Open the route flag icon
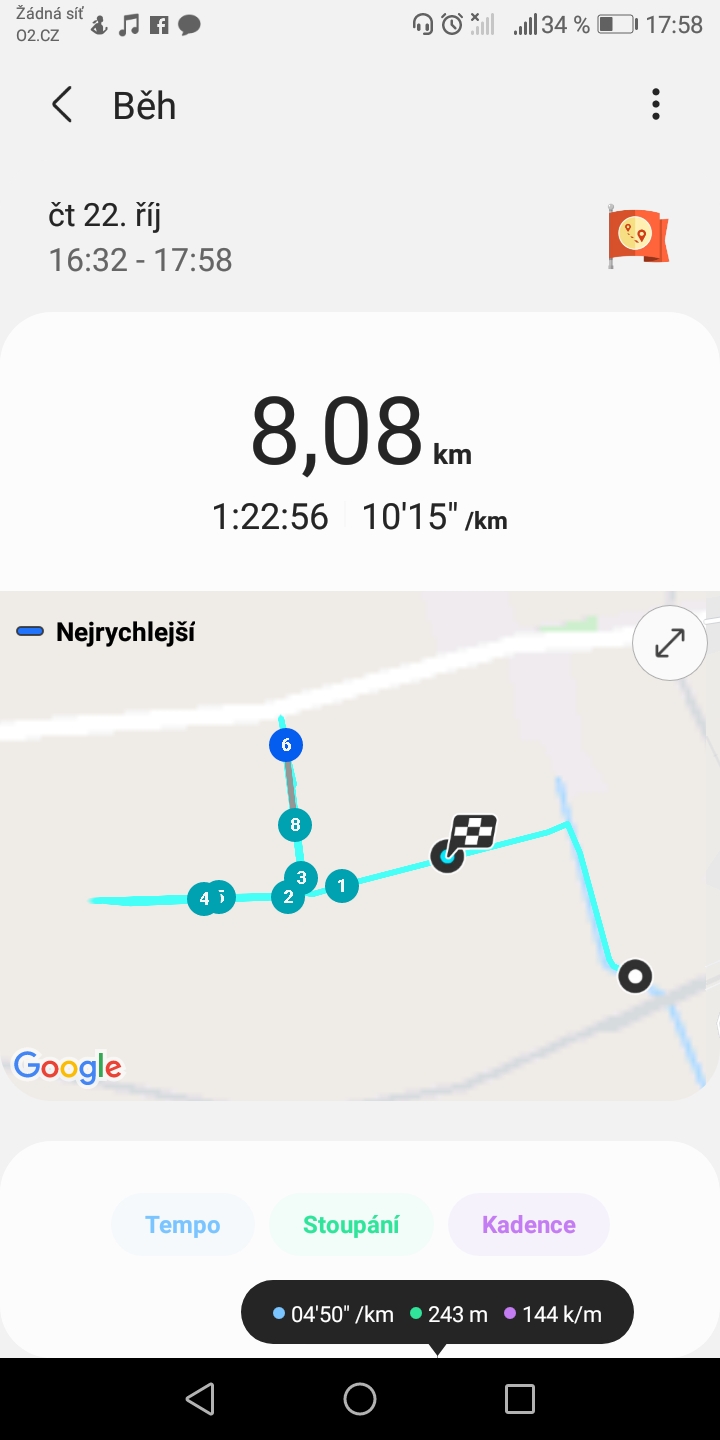 click(x=637, y=236)
